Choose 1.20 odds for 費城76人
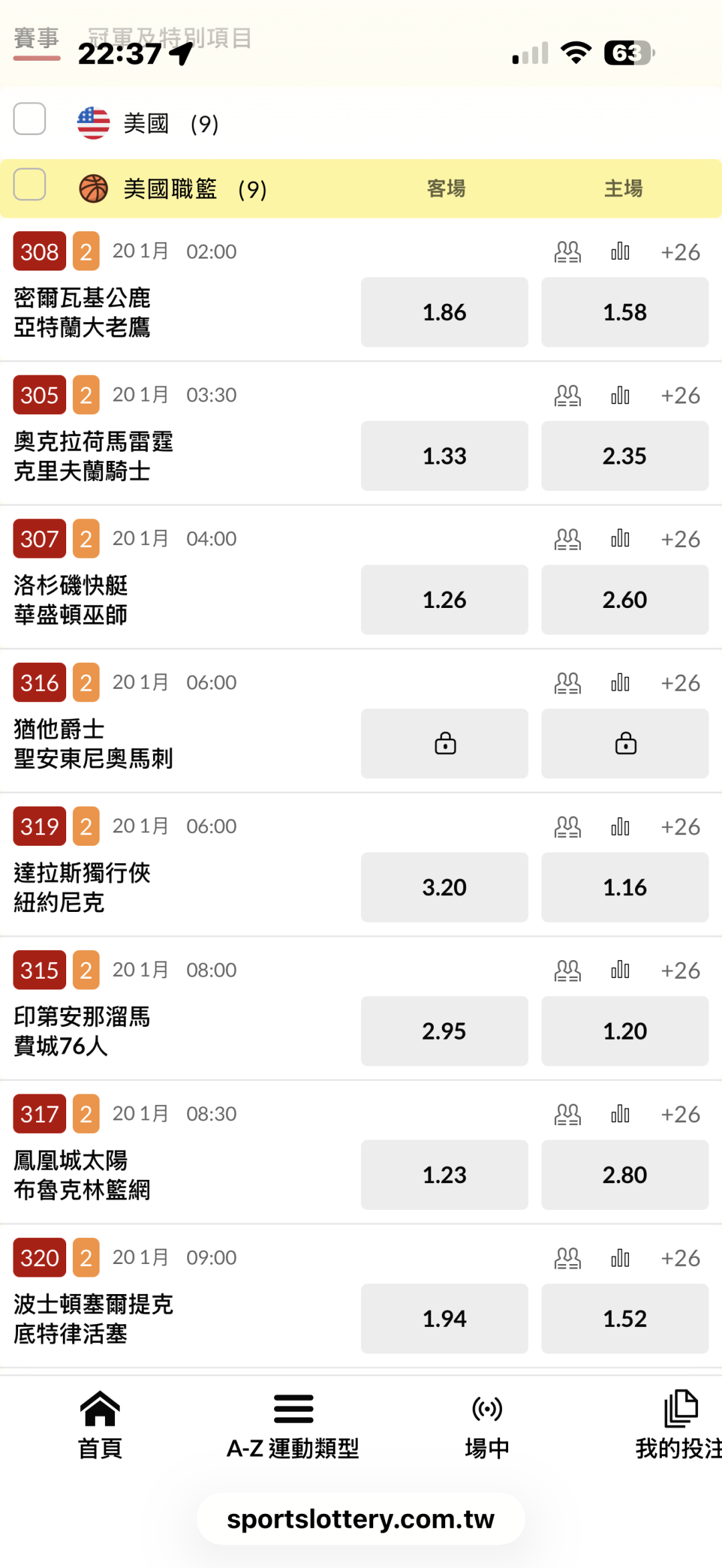The width and height of the screenshot is (722, 1568). pos(625,1031)
